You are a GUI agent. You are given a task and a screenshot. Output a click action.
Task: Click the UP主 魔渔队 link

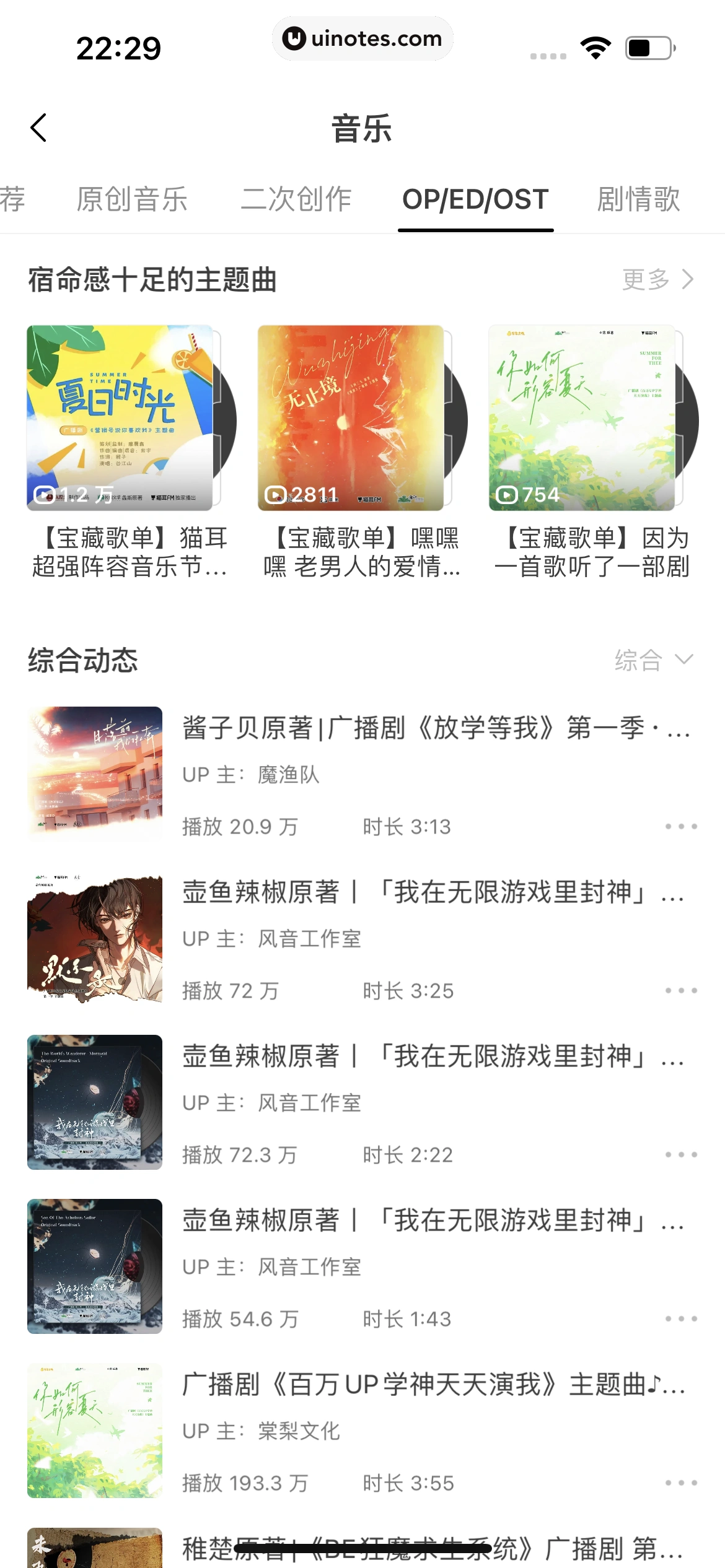pos(287,775)
